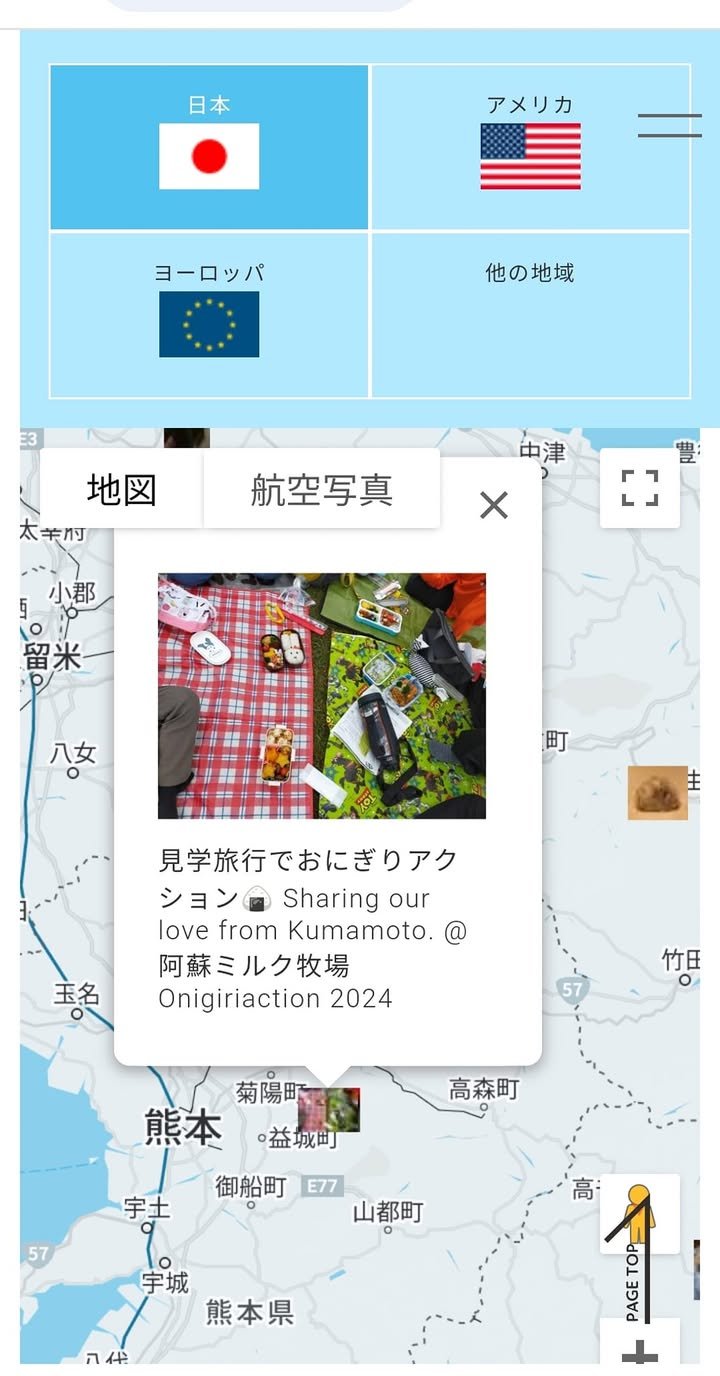The width and height of the screenshot is (720, 1376).
Task: Tap the photo marker near 竹田
Action: tap(657, 793)
